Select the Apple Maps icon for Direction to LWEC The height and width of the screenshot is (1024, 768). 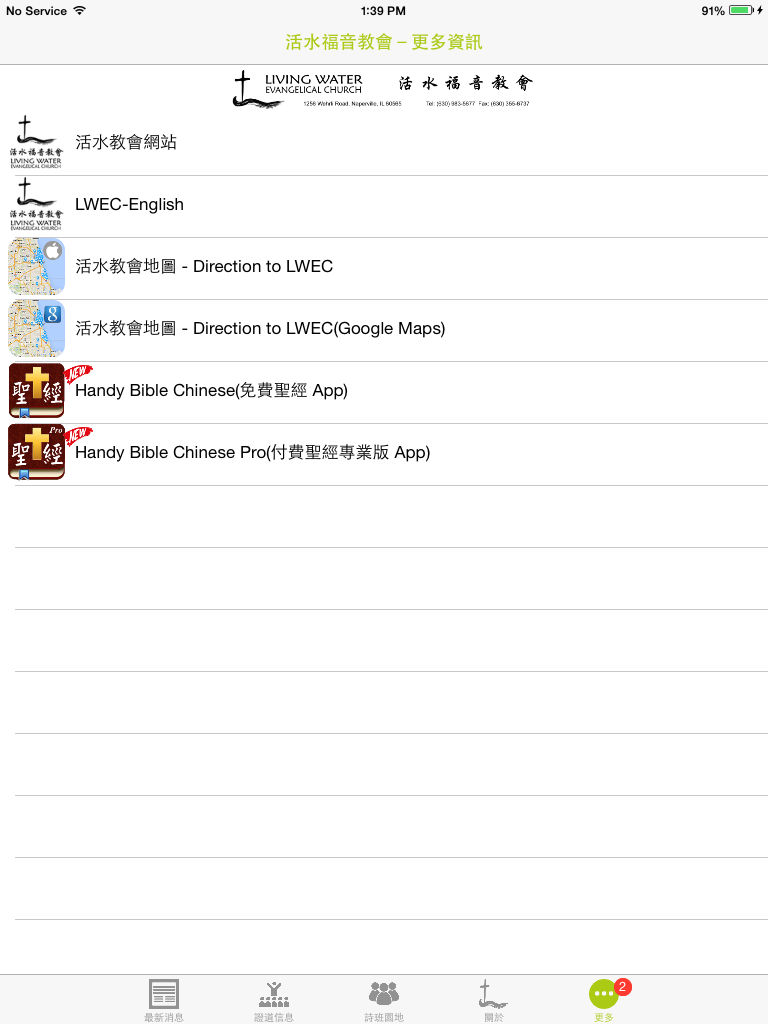click(37, 266)
